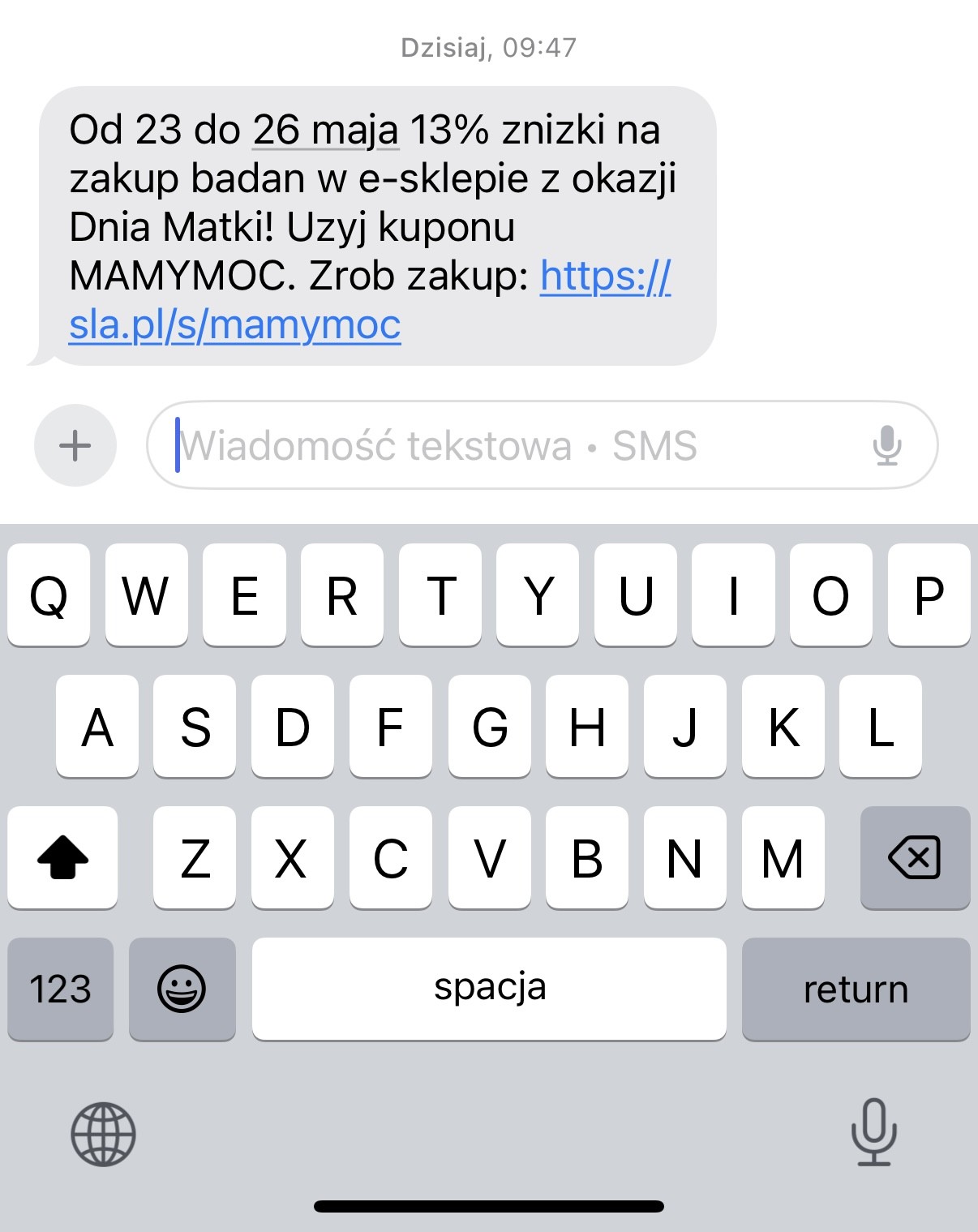
Task: Start dictation with the message field microphone
Action: (887, 445)
